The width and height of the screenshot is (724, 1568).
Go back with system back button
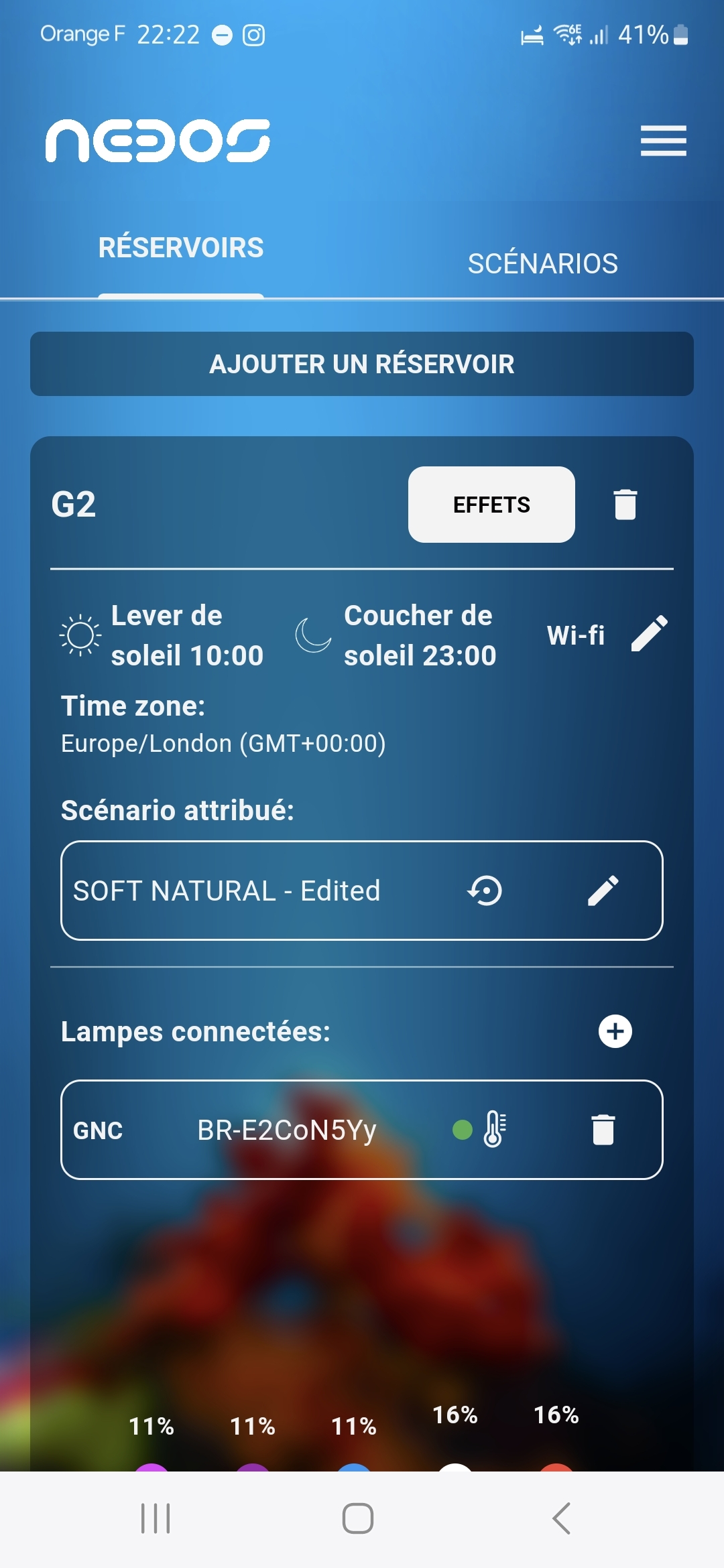[562, 1518]
